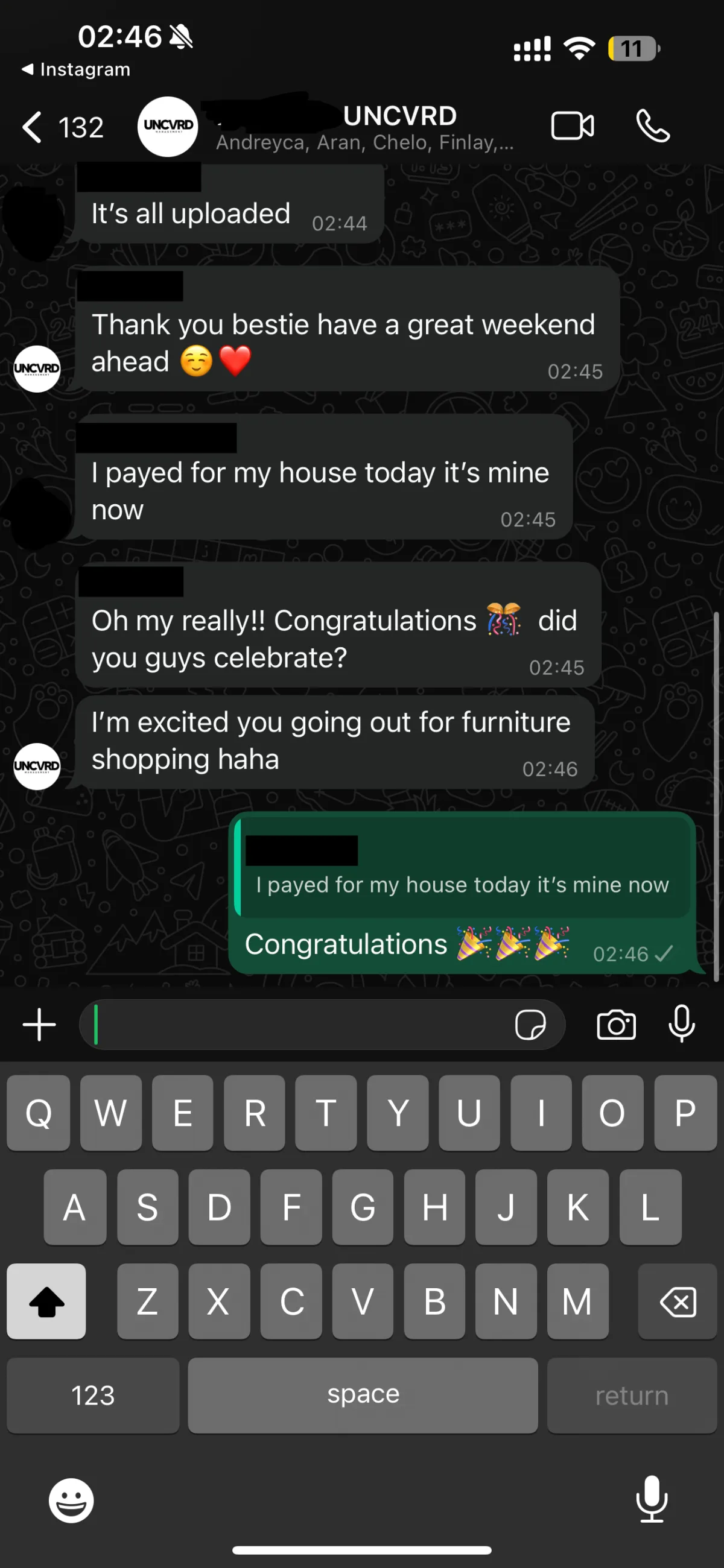
Task: Tap the space bar
Action: [x=363, y=1394]
